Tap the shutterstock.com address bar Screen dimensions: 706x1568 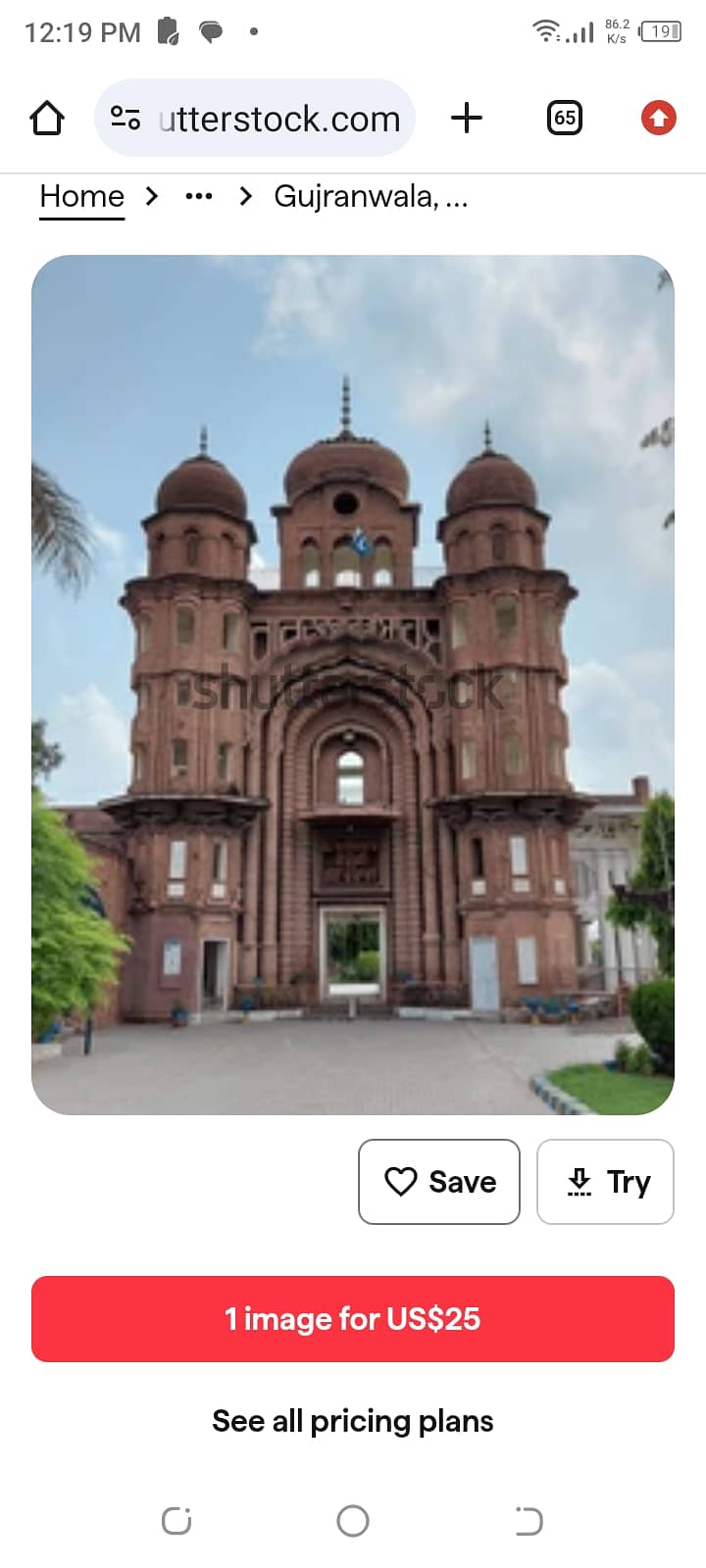point(255,119)
